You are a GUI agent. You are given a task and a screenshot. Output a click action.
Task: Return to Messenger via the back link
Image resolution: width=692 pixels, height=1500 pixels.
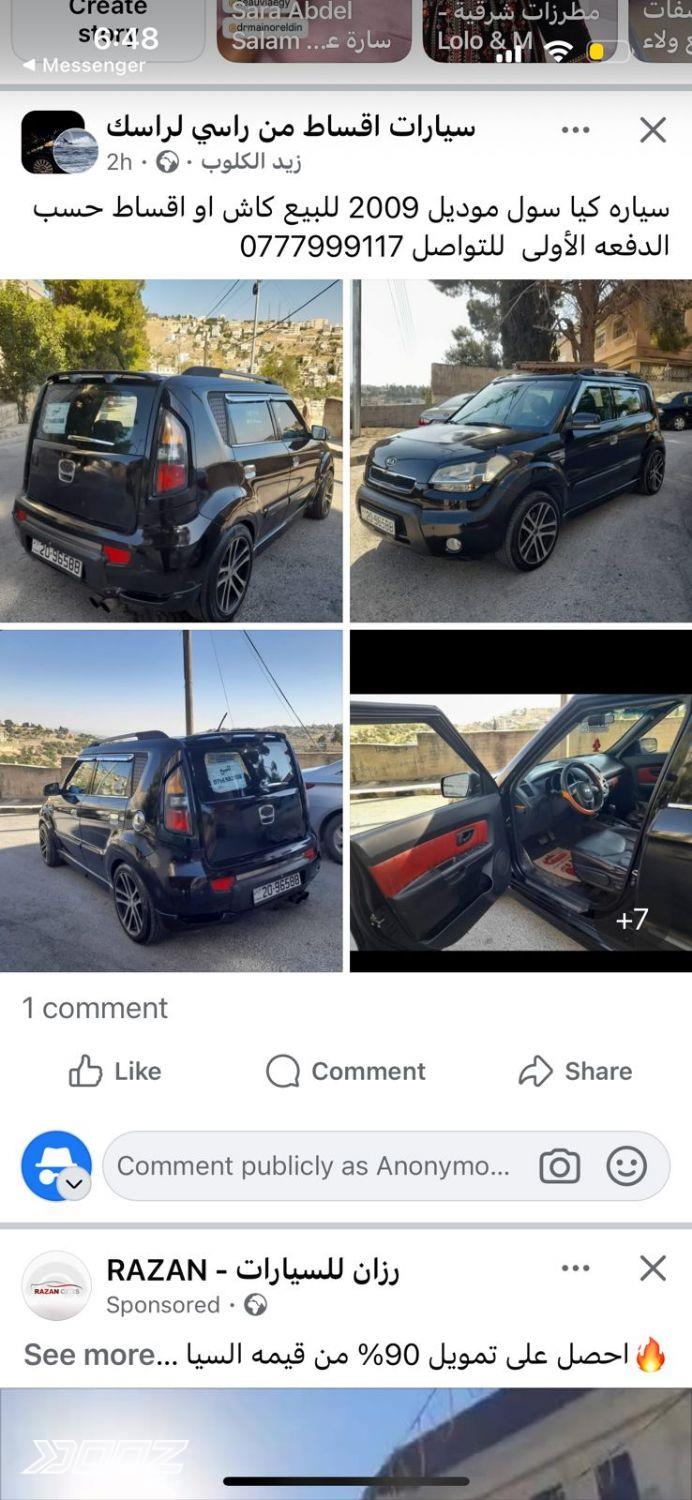click(x=85, y=65)
